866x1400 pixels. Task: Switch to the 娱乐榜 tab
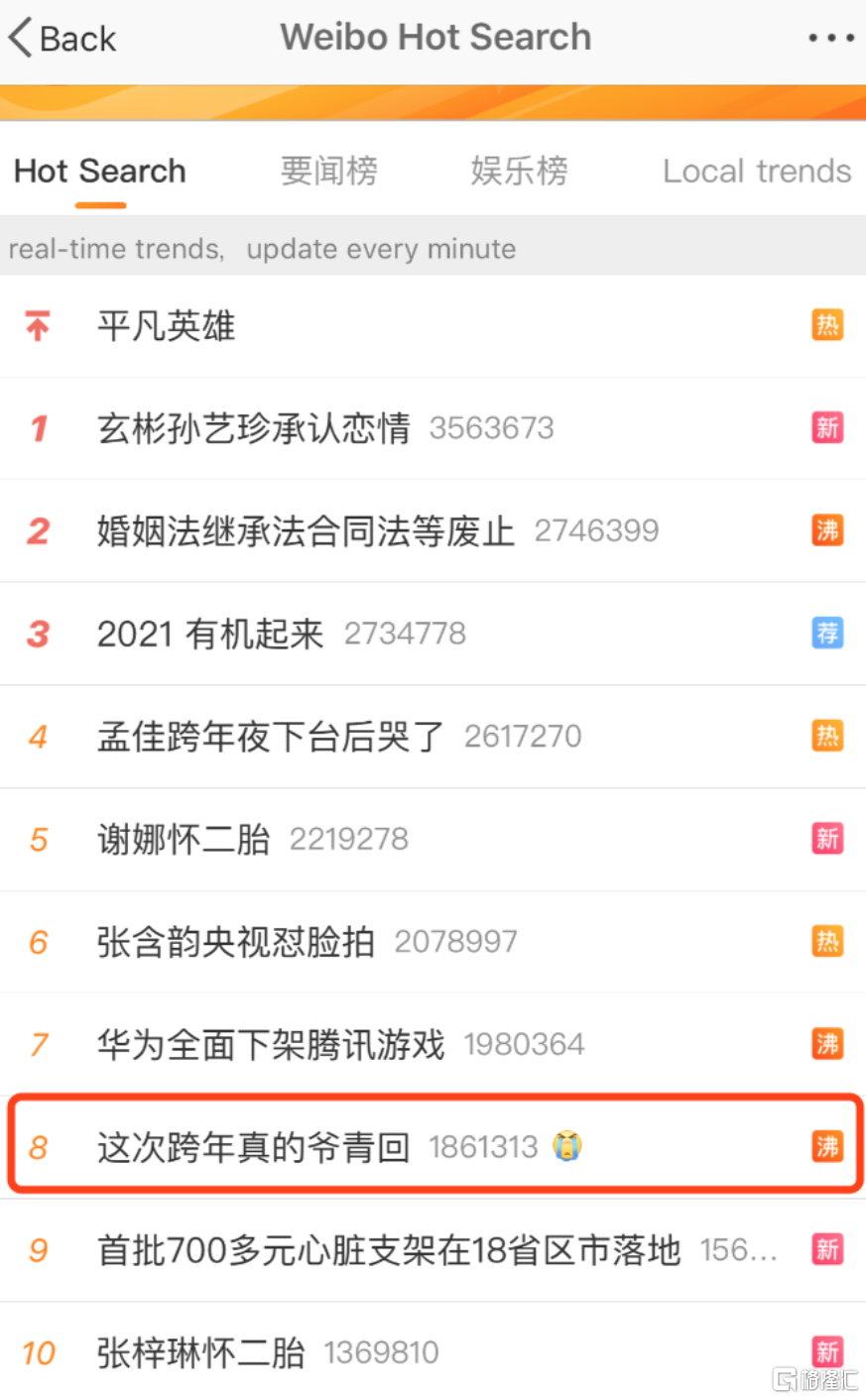(519, 172)
